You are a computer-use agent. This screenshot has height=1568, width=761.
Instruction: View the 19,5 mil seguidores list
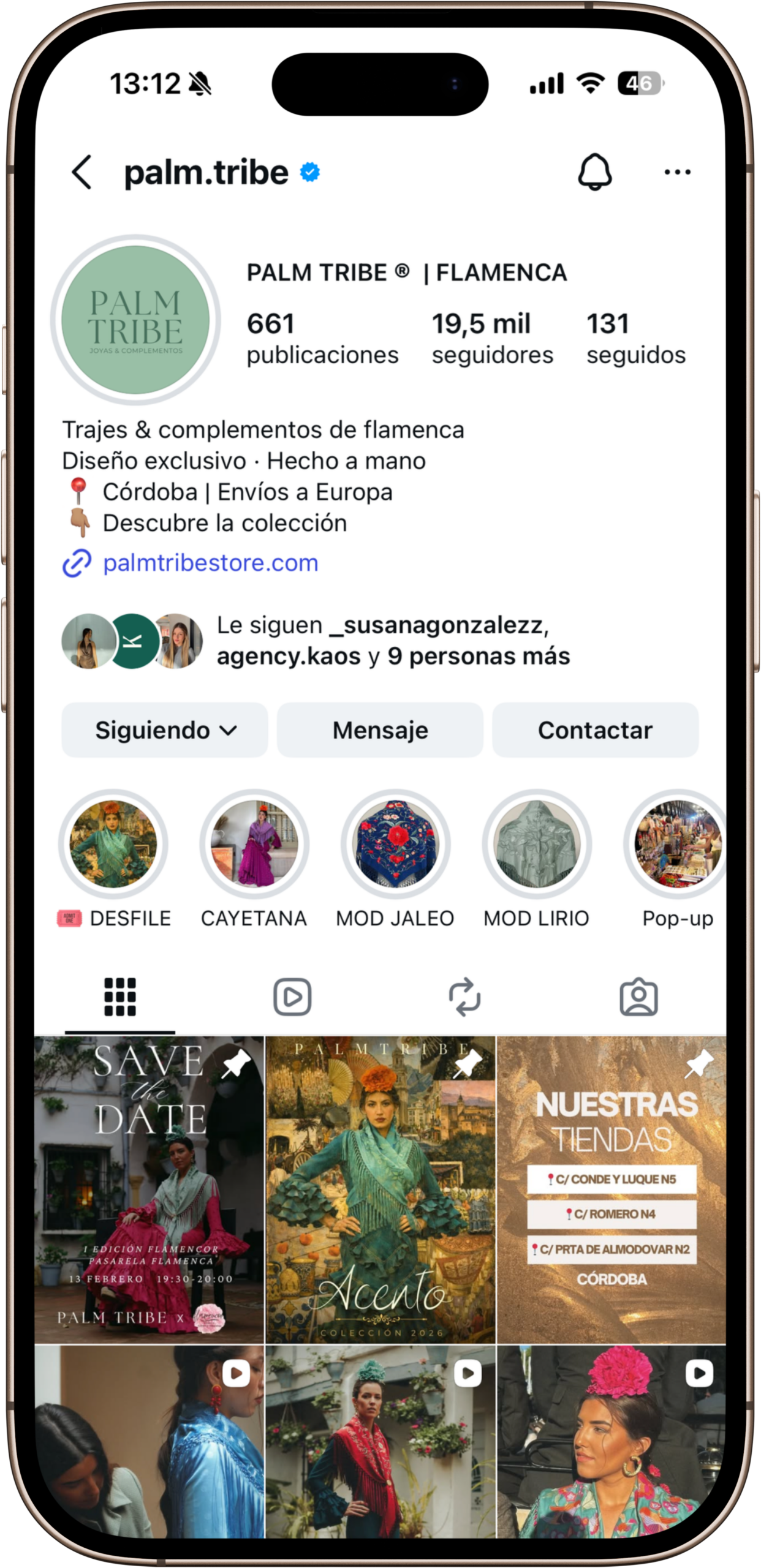click(x=492, y=338)
